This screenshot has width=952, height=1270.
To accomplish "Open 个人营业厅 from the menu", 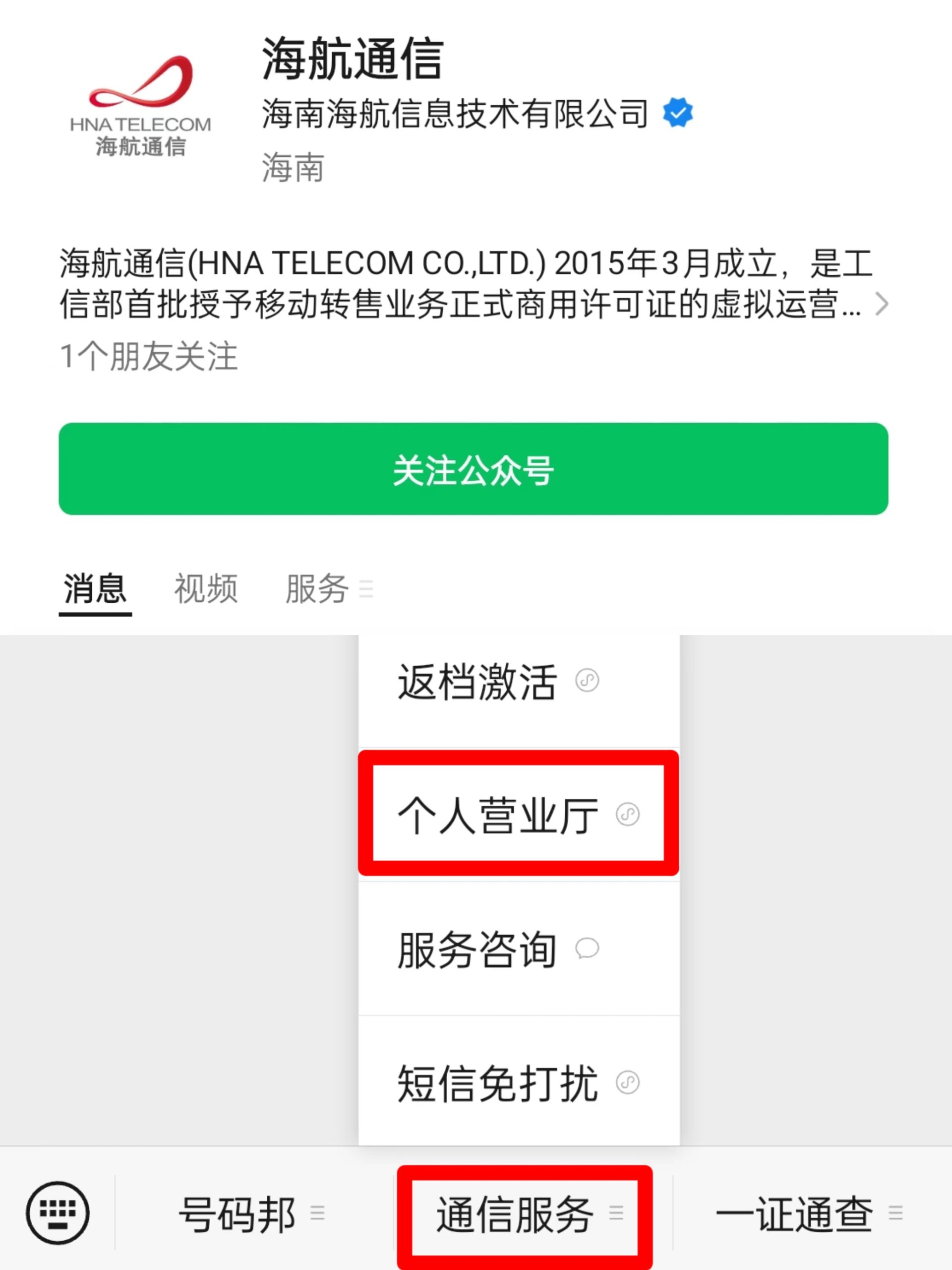I will pyautogui.click(x=518, y=815).
